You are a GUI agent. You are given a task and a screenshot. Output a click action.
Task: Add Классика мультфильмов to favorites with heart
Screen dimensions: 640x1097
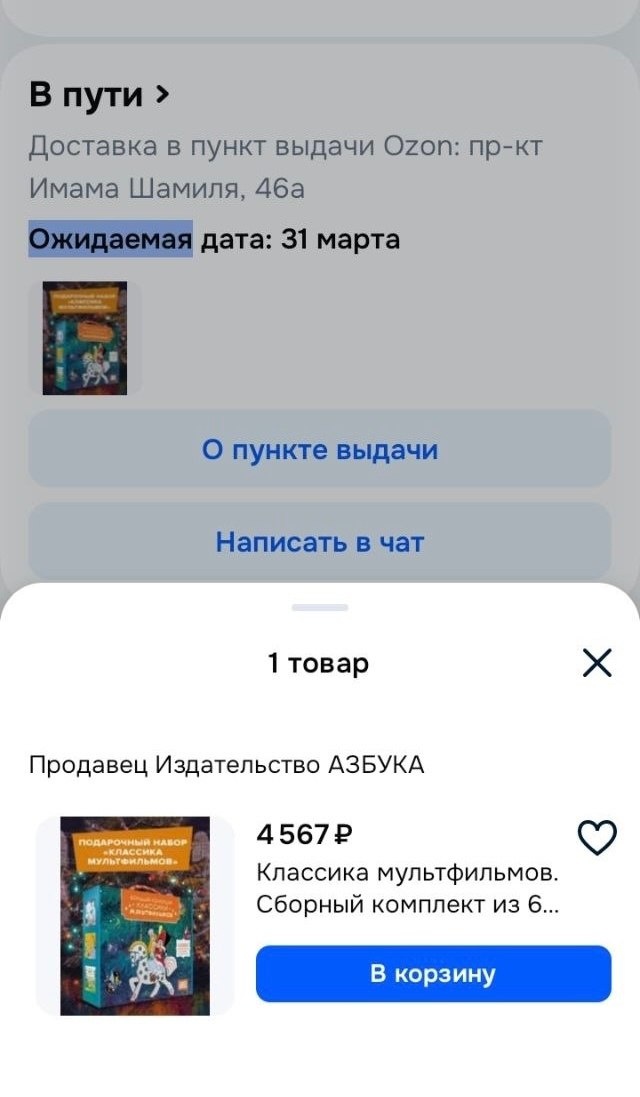tap(598, 838)
